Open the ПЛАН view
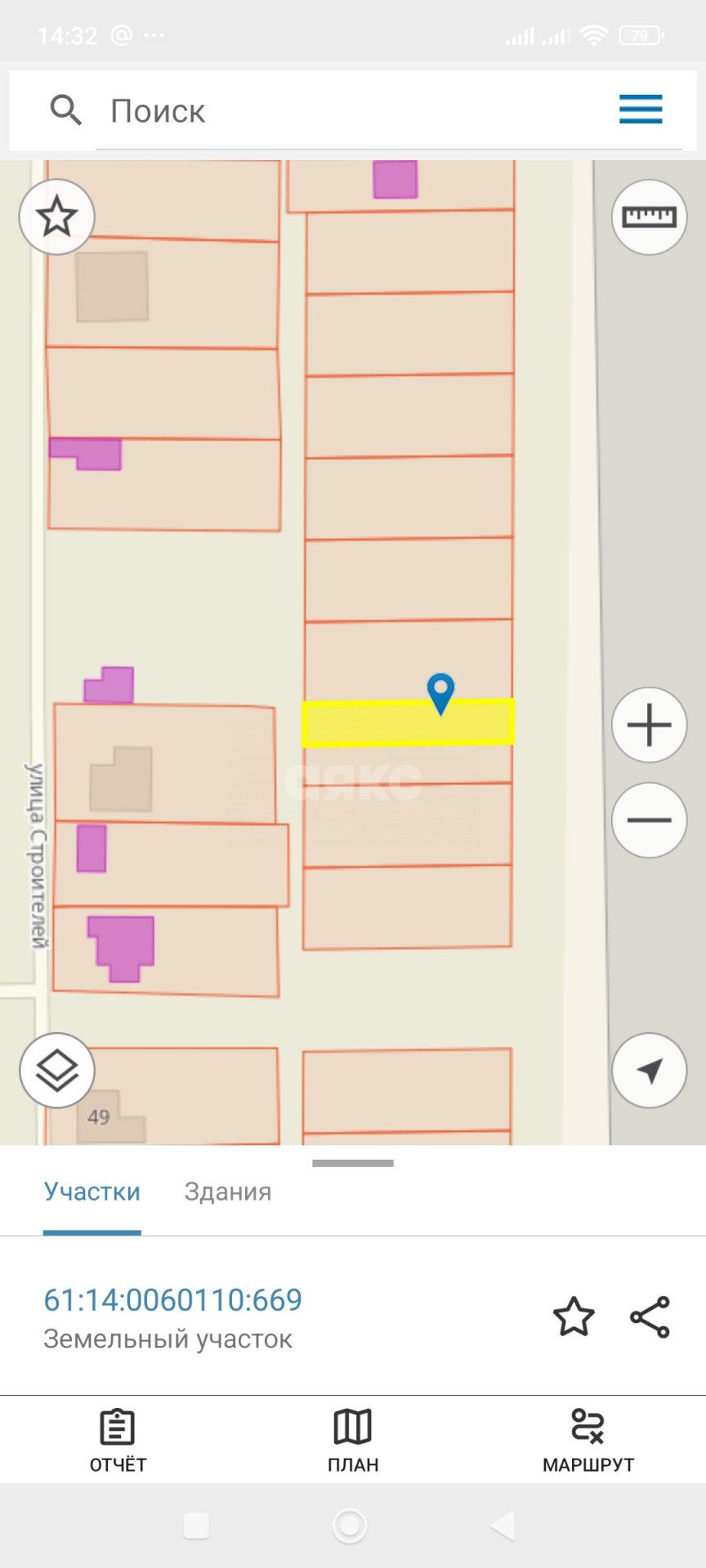Screen dimensions: 706x1568 tap(353, 1441)
